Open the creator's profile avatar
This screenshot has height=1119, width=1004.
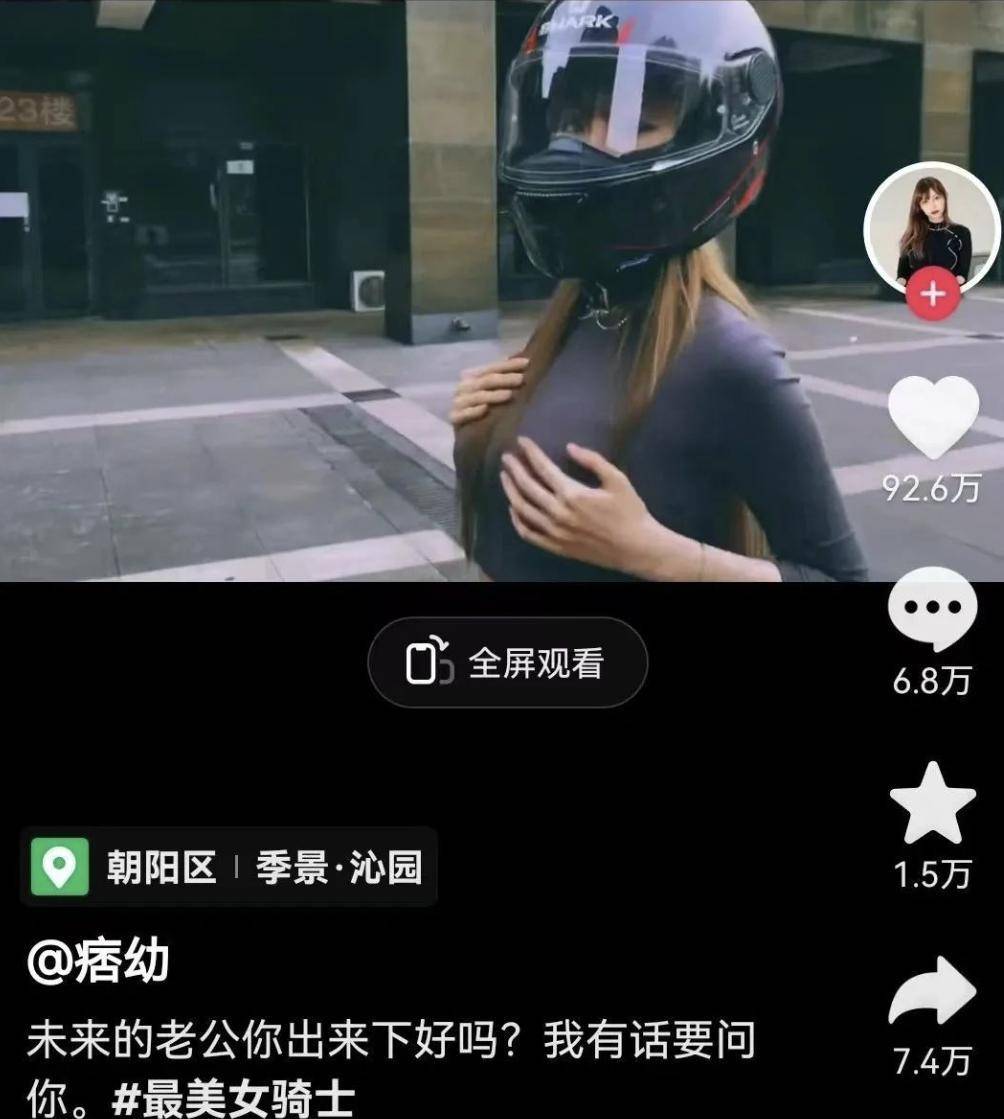click(931, 227)
